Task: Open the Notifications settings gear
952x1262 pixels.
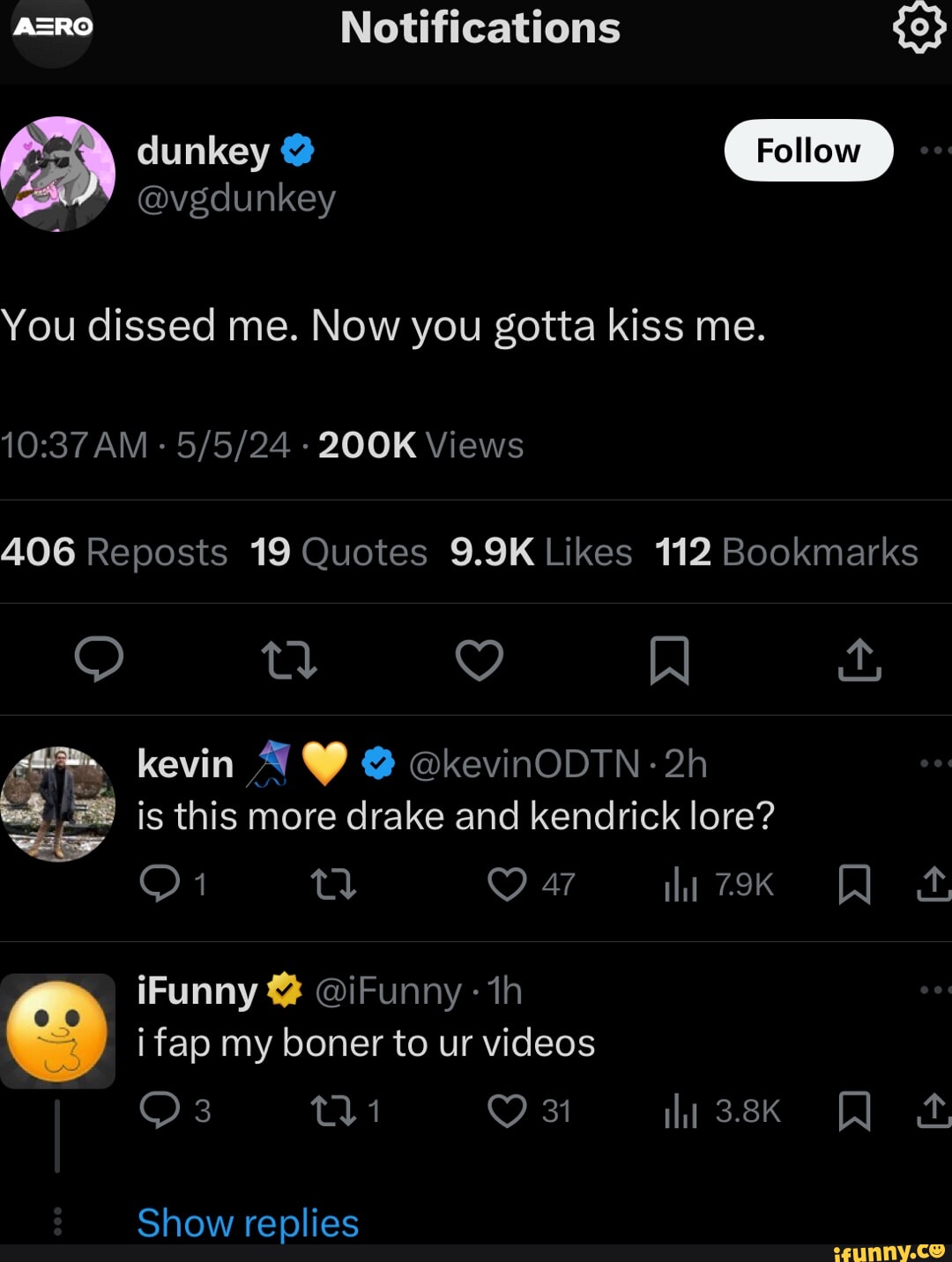Action: click(x=918, y=27)
